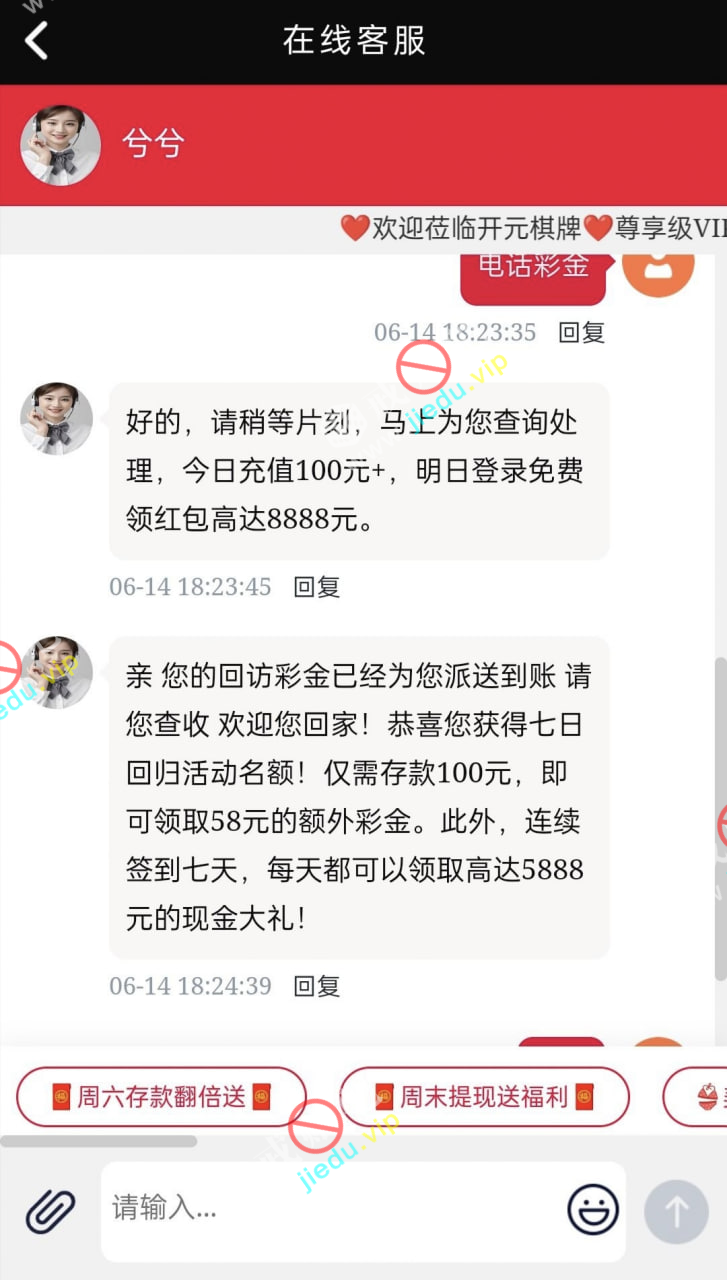Reply to the 18:23:45 message

click(x=316, y=587)
